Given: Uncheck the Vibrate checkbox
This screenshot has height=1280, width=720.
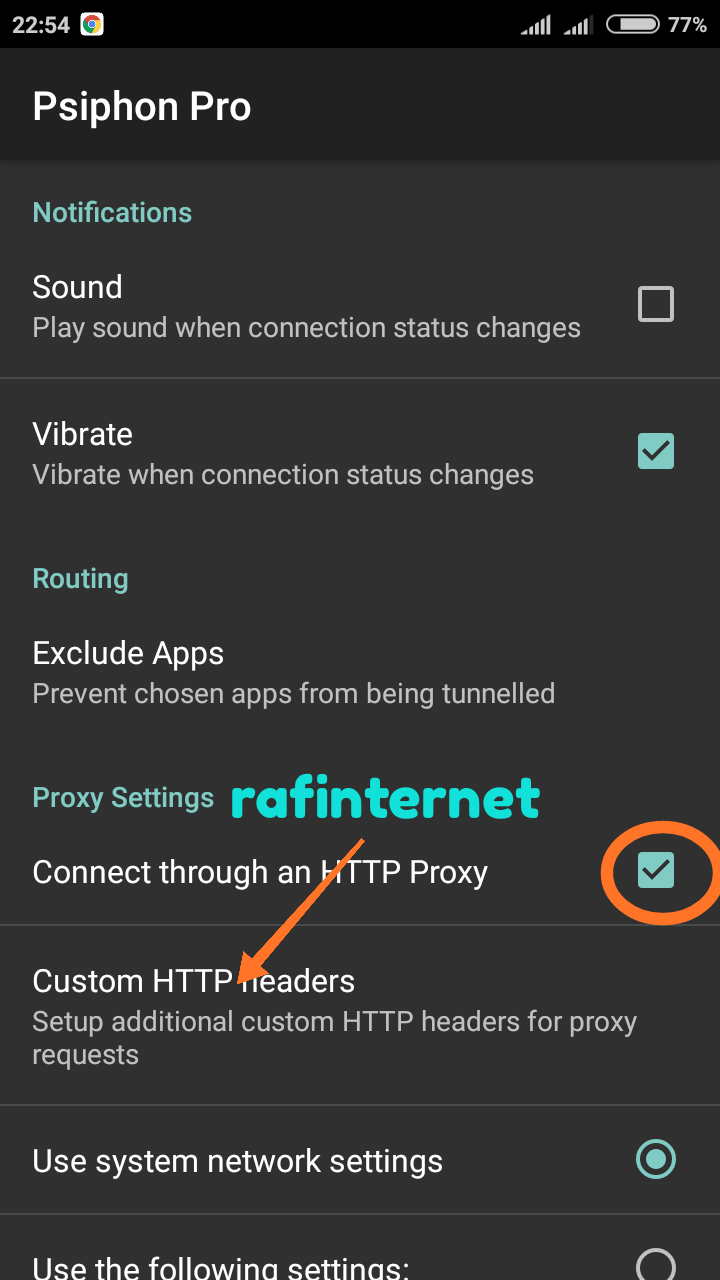Looking at the screenshot, I should tap(656, 451).
